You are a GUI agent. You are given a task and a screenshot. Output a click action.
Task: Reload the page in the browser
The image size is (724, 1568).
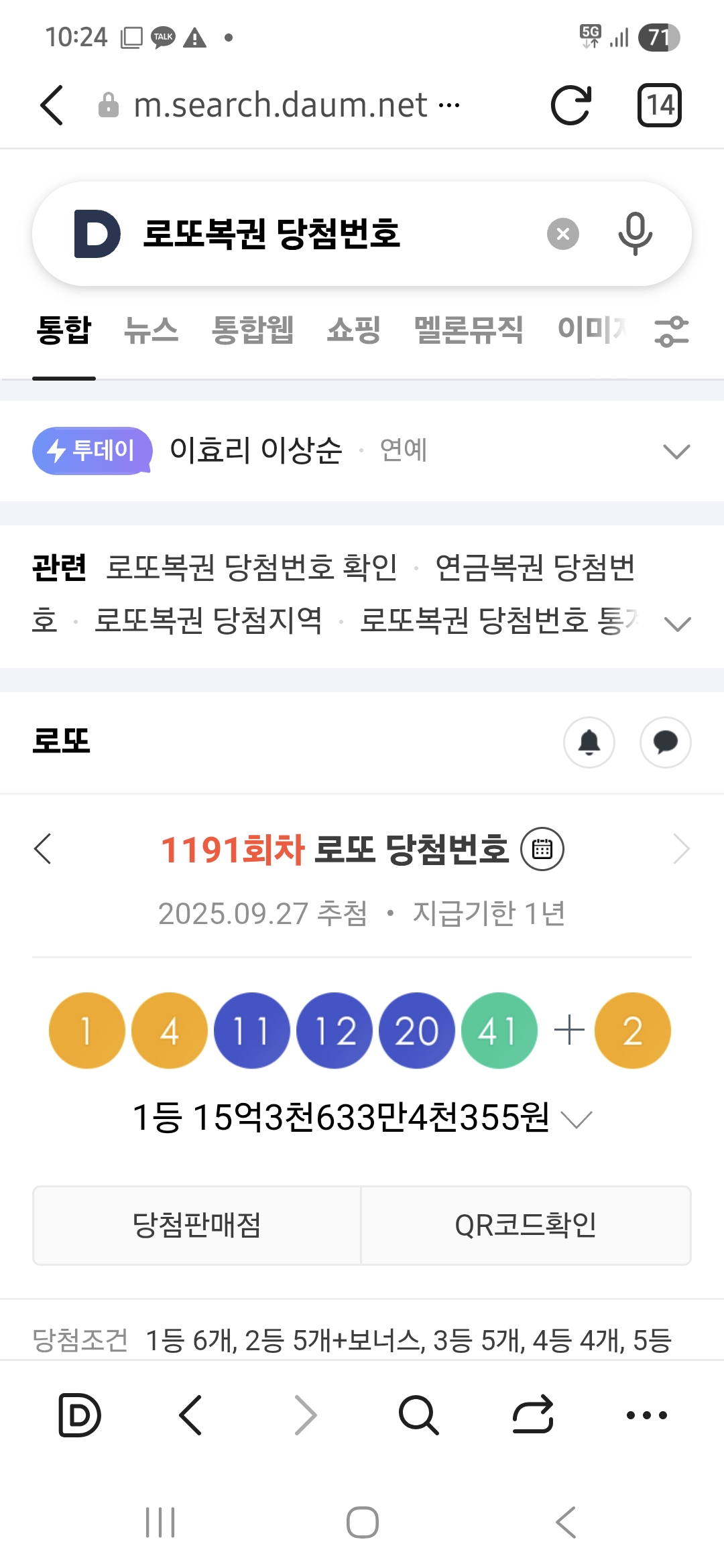tap(570, 106)
